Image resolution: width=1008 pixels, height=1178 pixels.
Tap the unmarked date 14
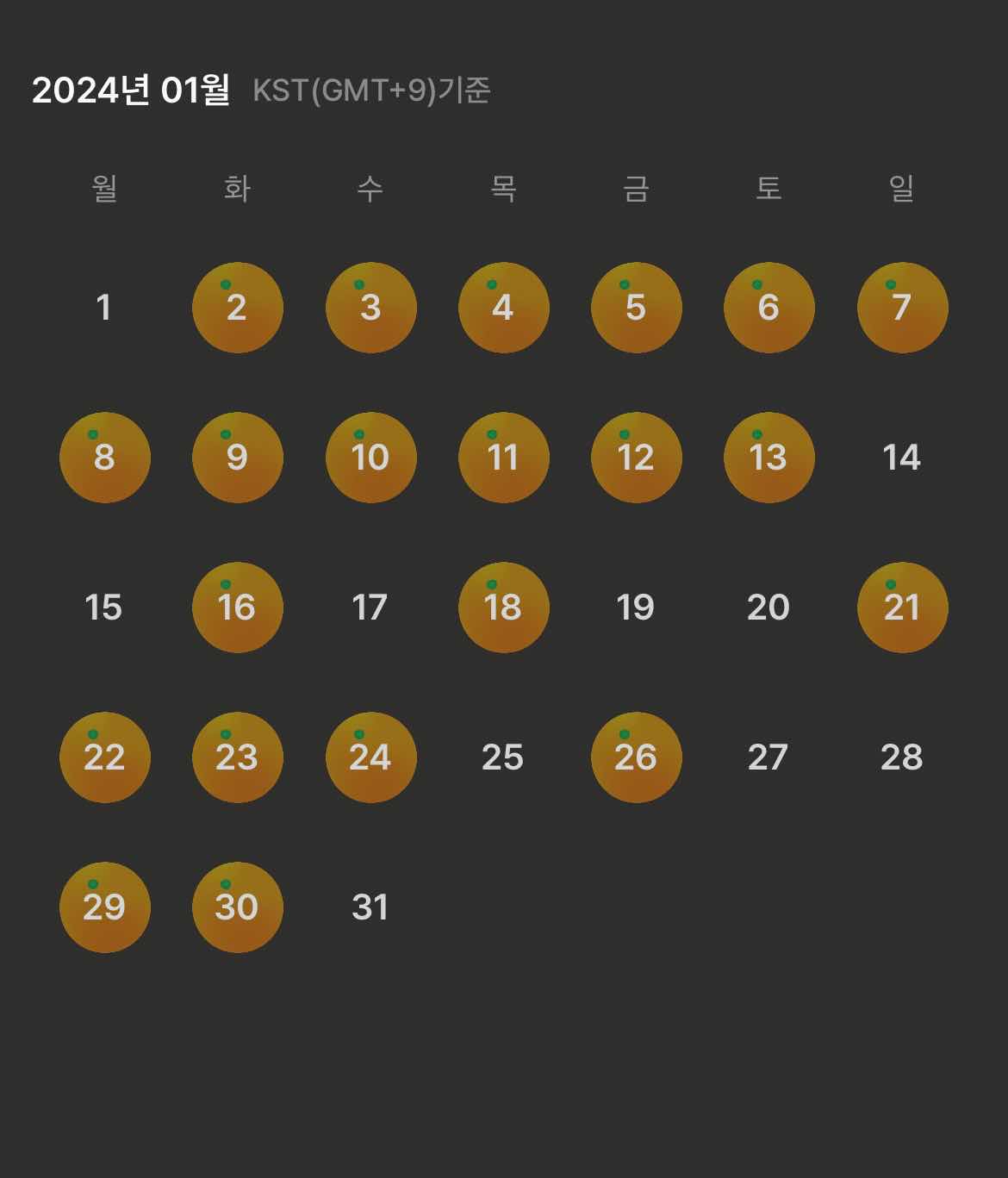(902, 458)
